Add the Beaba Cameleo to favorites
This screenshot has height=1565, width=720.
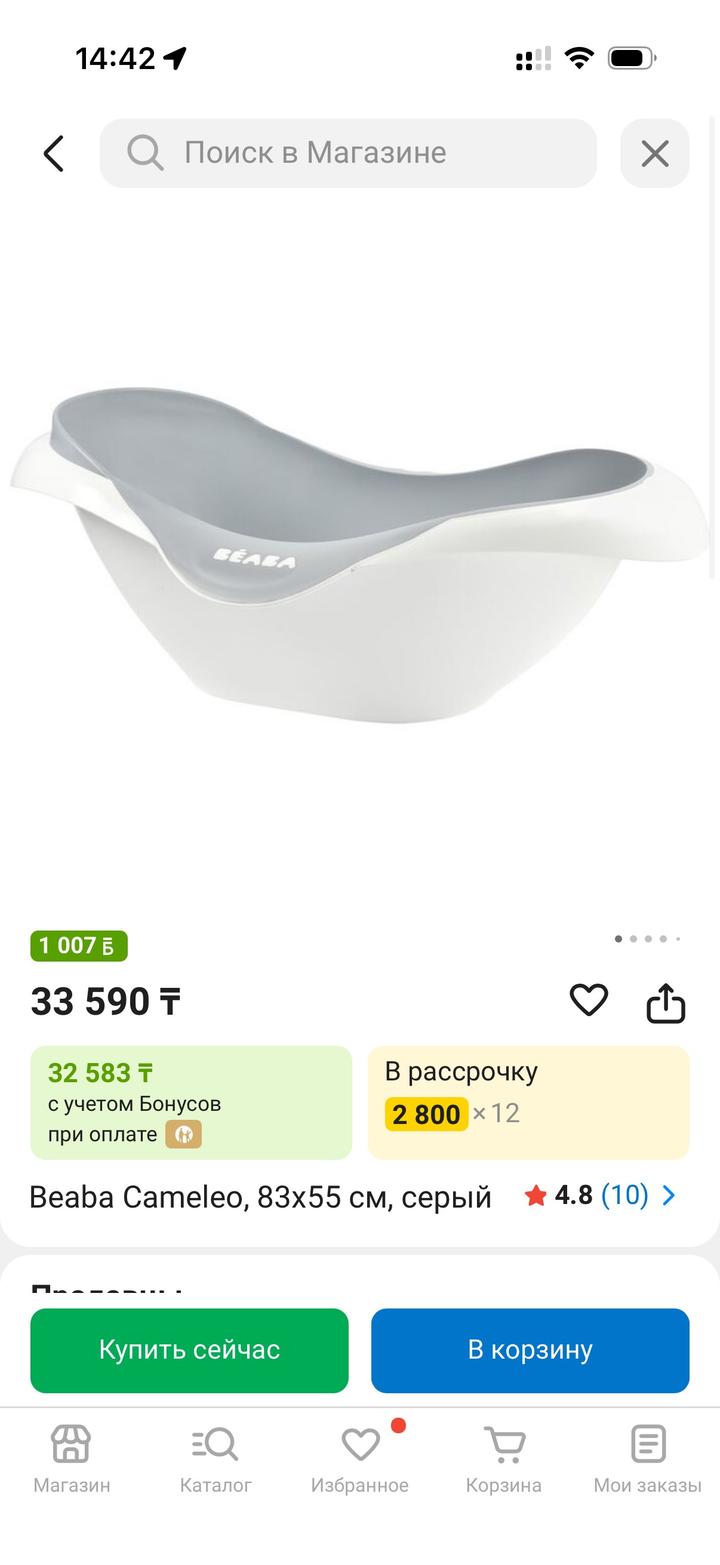point(588,1000)
